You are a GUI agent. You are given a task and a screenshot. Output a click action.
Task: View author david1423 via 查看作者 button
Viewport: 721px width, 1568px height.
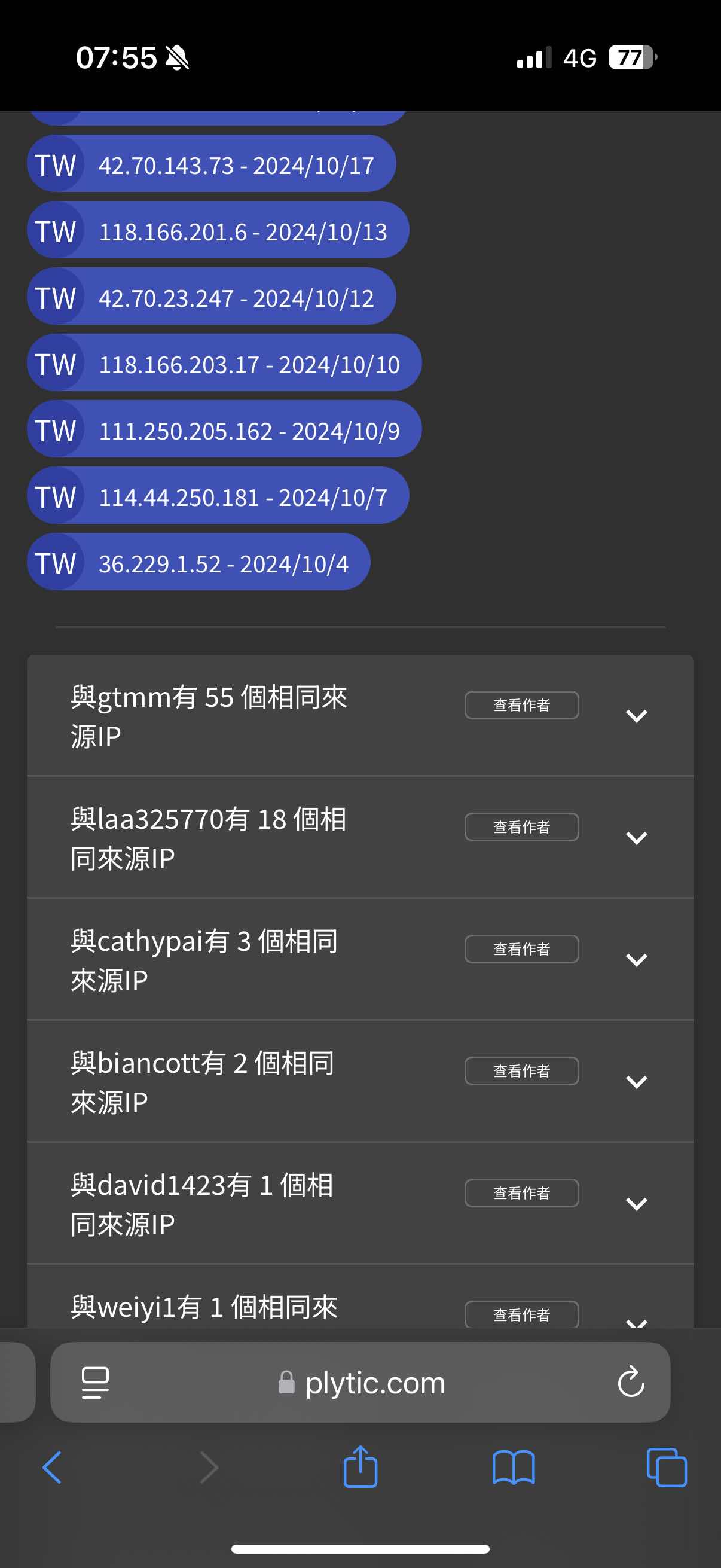pos(521,1193)
